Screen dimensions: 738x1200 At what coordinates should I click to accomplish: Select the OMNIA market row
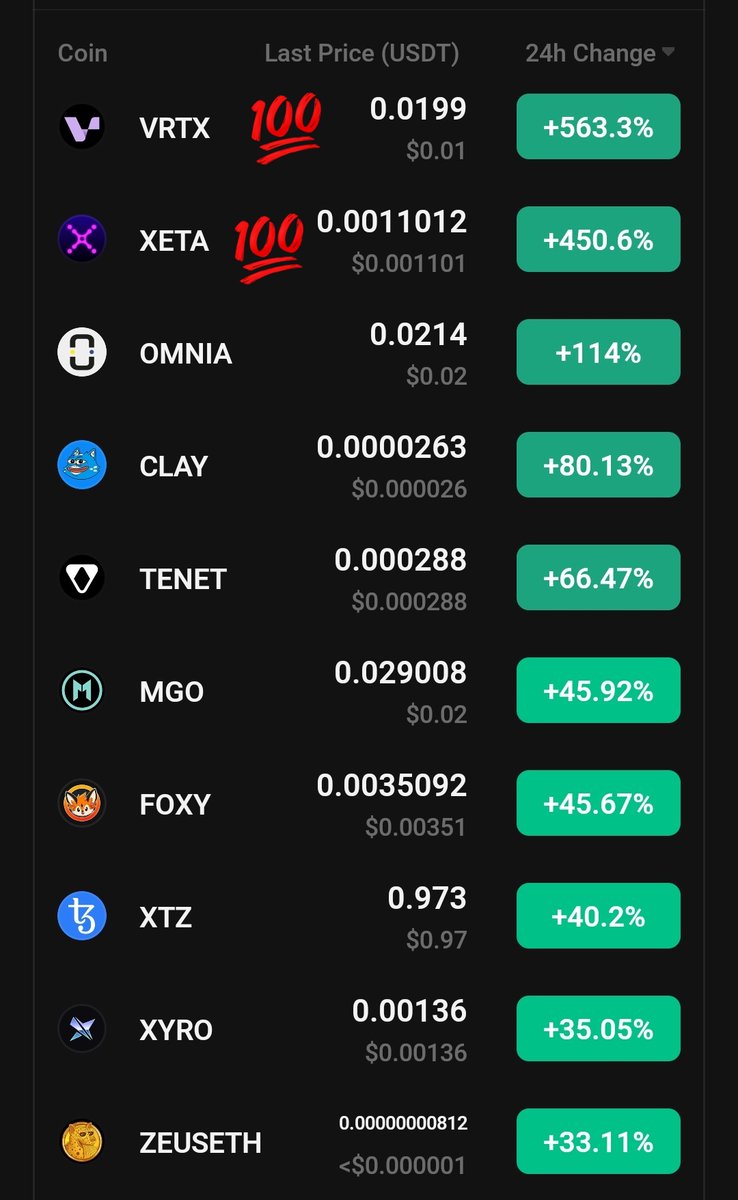369,353
